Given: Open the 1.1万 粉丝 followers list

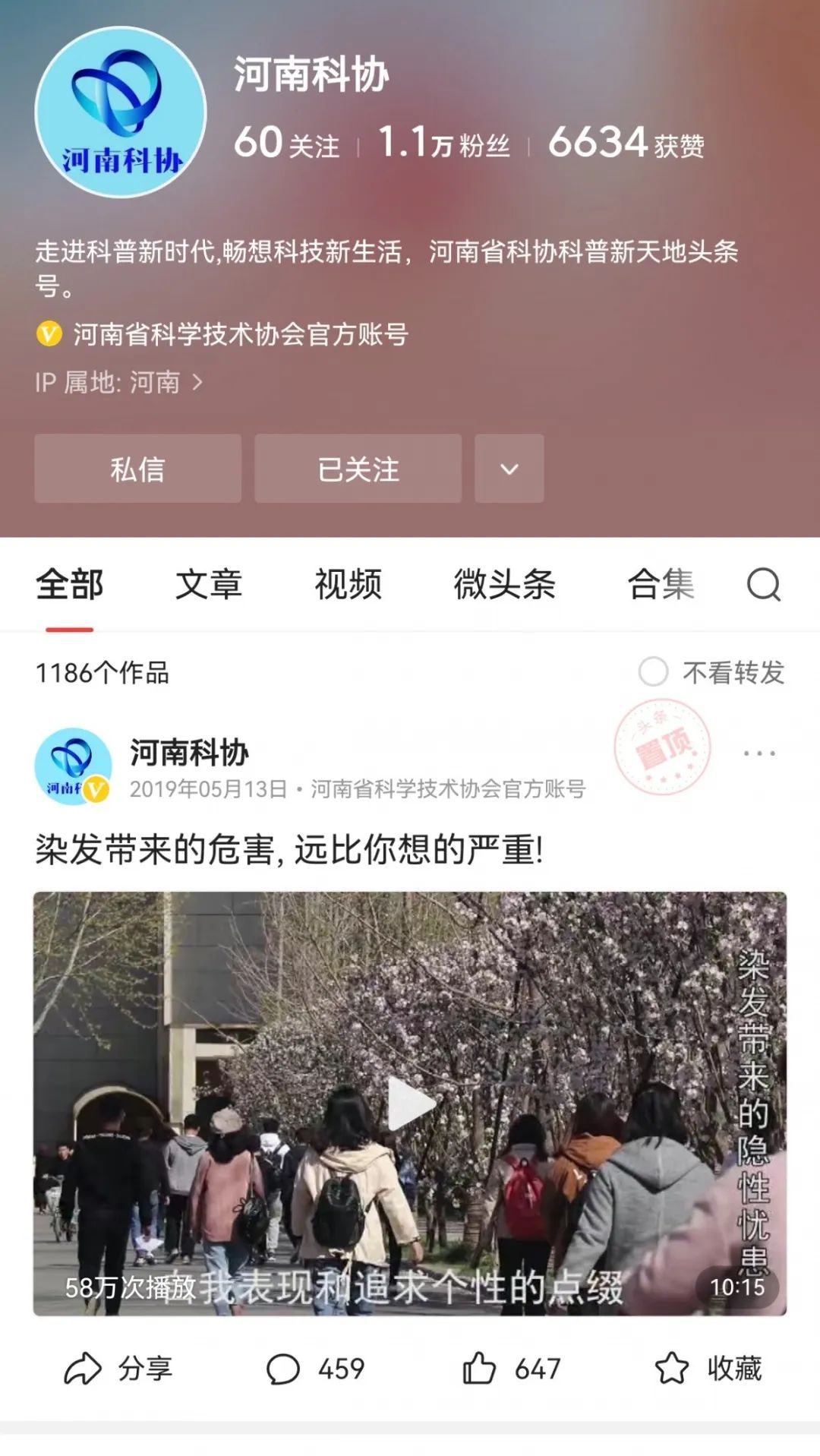Looking at the screenshot, I should point(443,143).
